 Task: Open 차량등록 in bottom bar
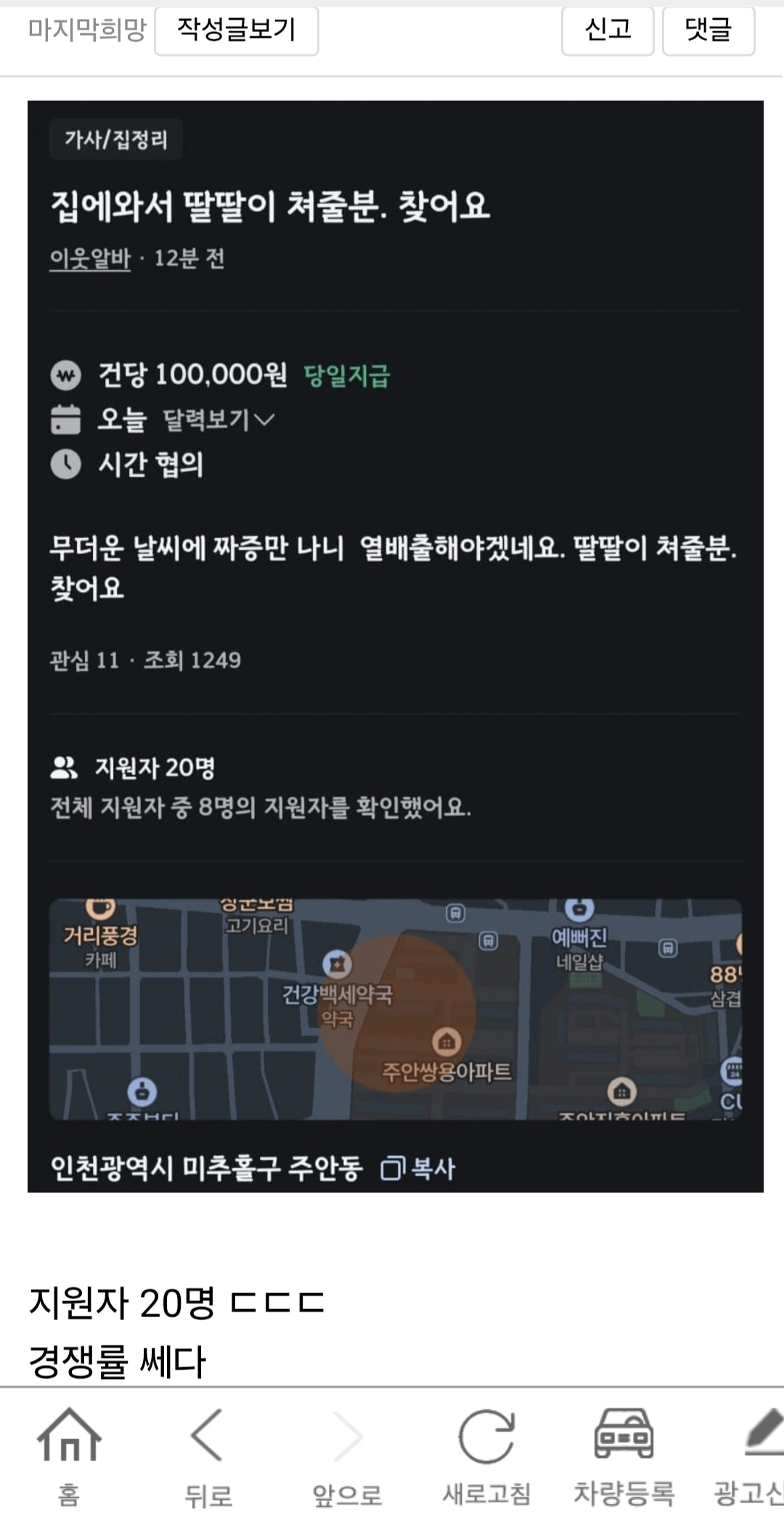click(x=624, y=1456)
